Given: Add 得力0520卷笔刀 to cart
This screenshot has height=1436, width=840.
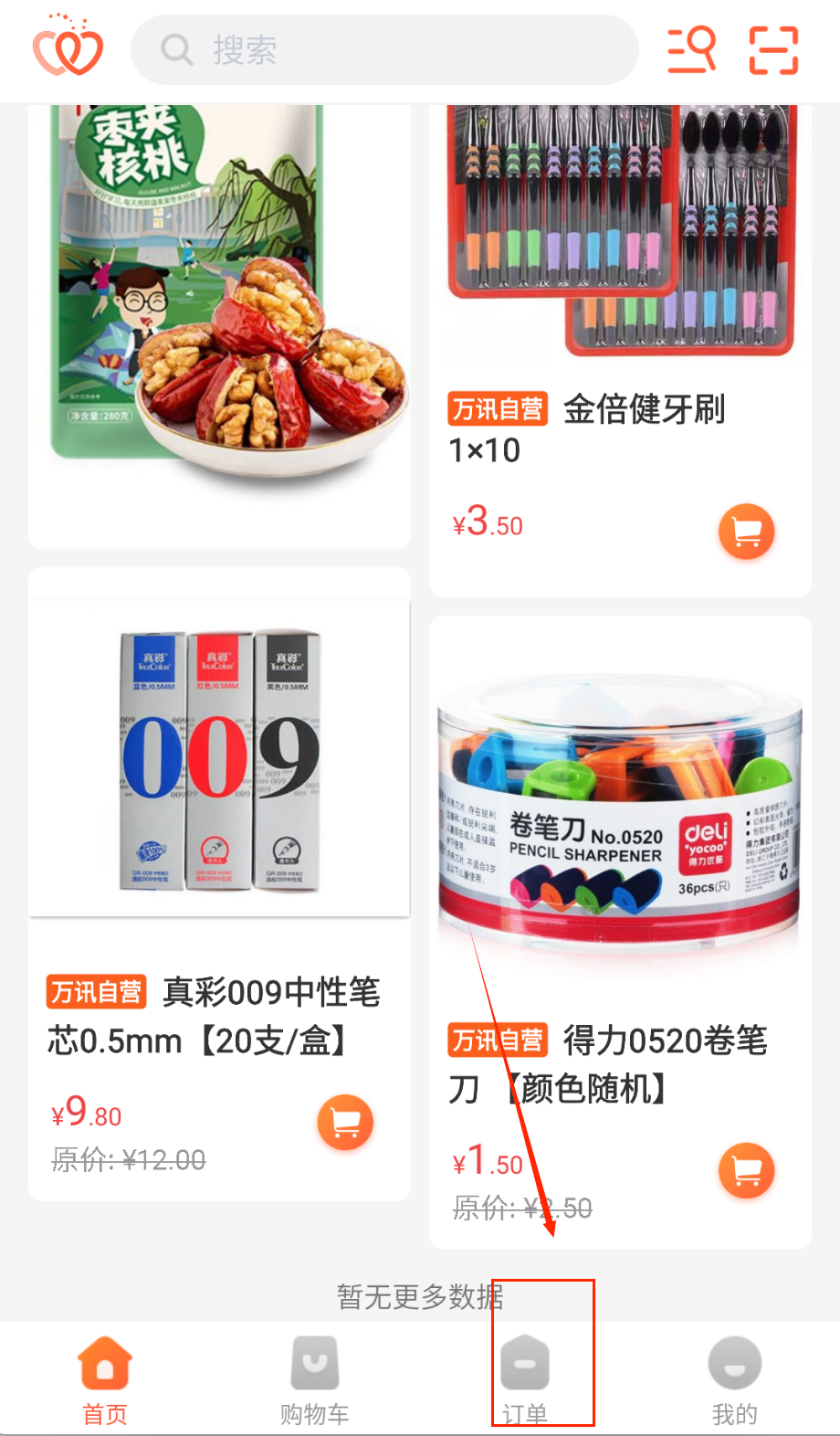Looking at the screenshot, I should pos(746,1170).
